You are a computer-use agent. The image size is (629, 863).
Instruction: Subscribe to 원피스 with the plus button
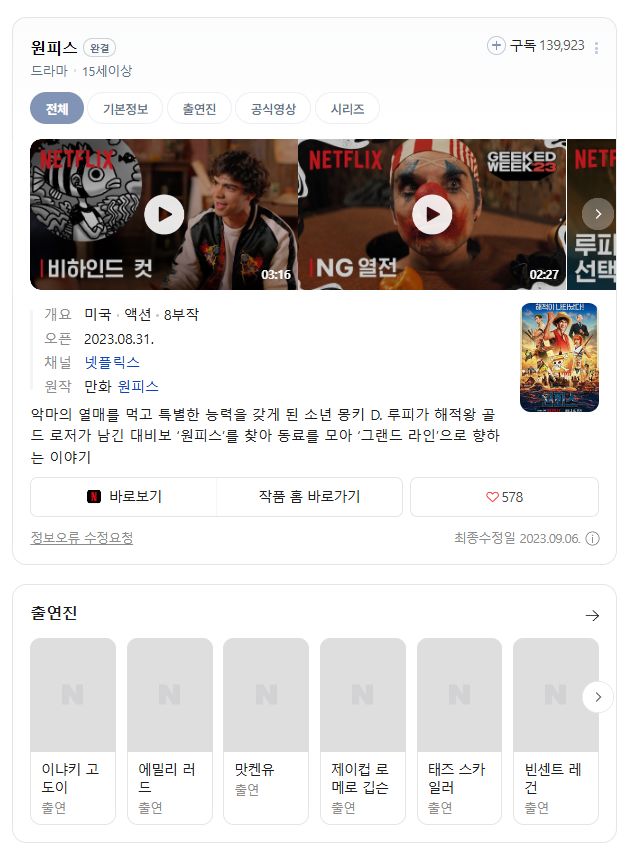pyautogui.click(x=496, y=46)
